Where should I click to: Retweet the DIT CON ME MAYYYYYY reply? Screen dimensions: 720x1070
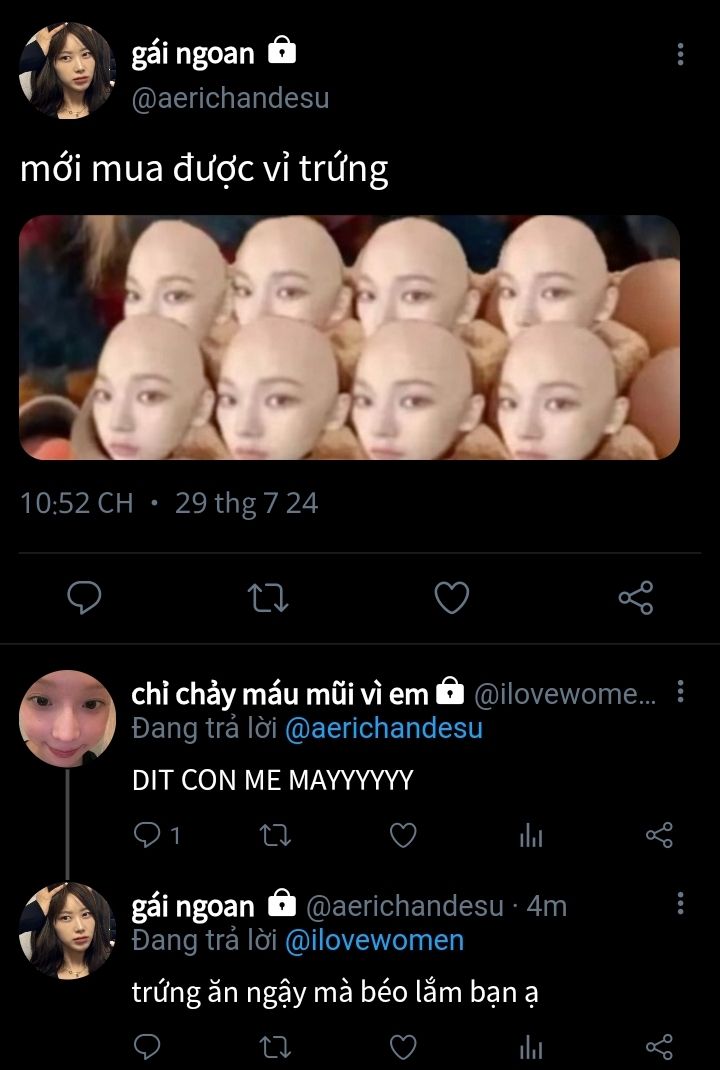pos(274,834)
